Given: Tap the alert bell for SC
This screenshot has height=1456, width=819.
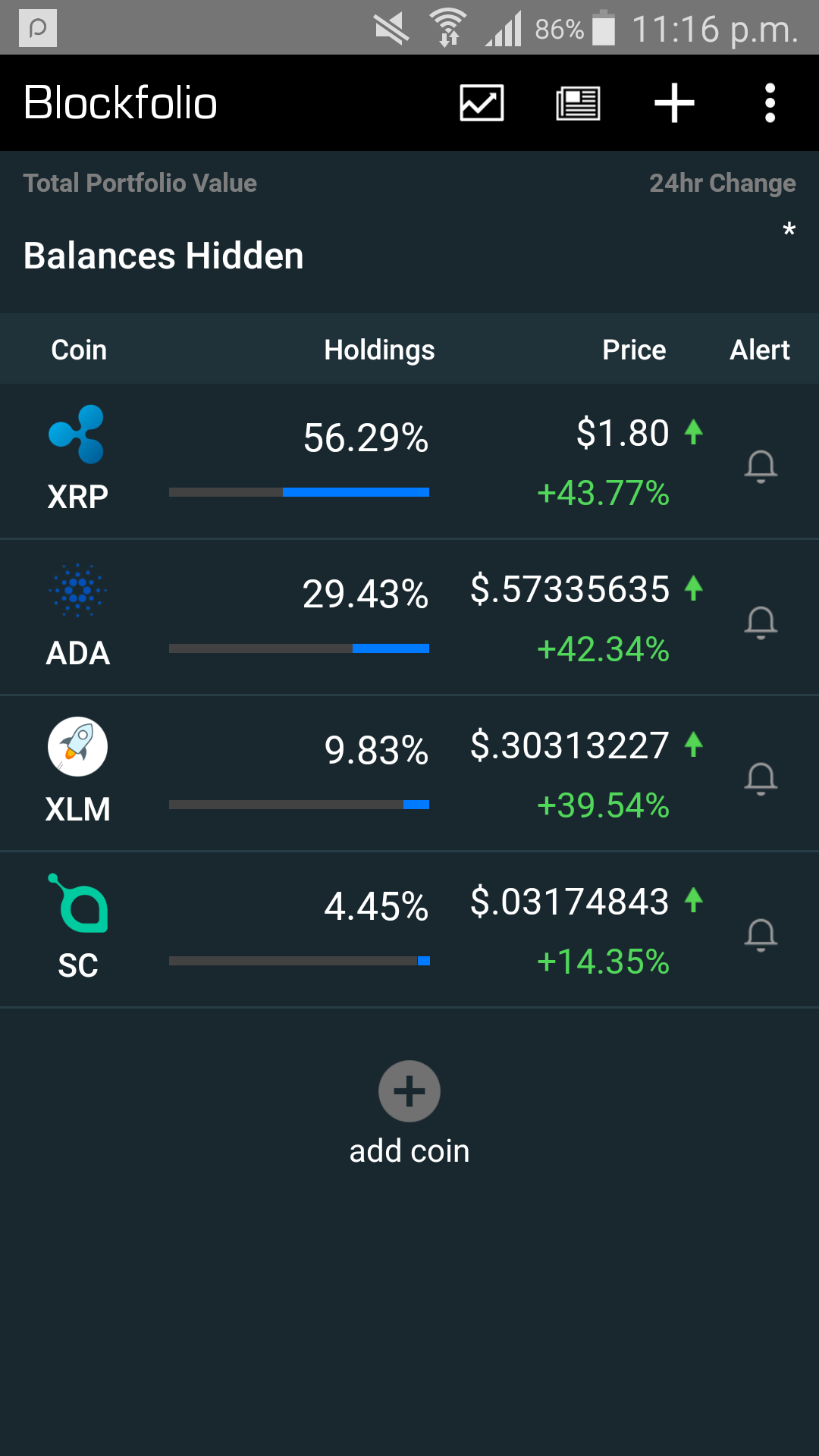Looking at the screenshot, I should click(x=761, y=934).
